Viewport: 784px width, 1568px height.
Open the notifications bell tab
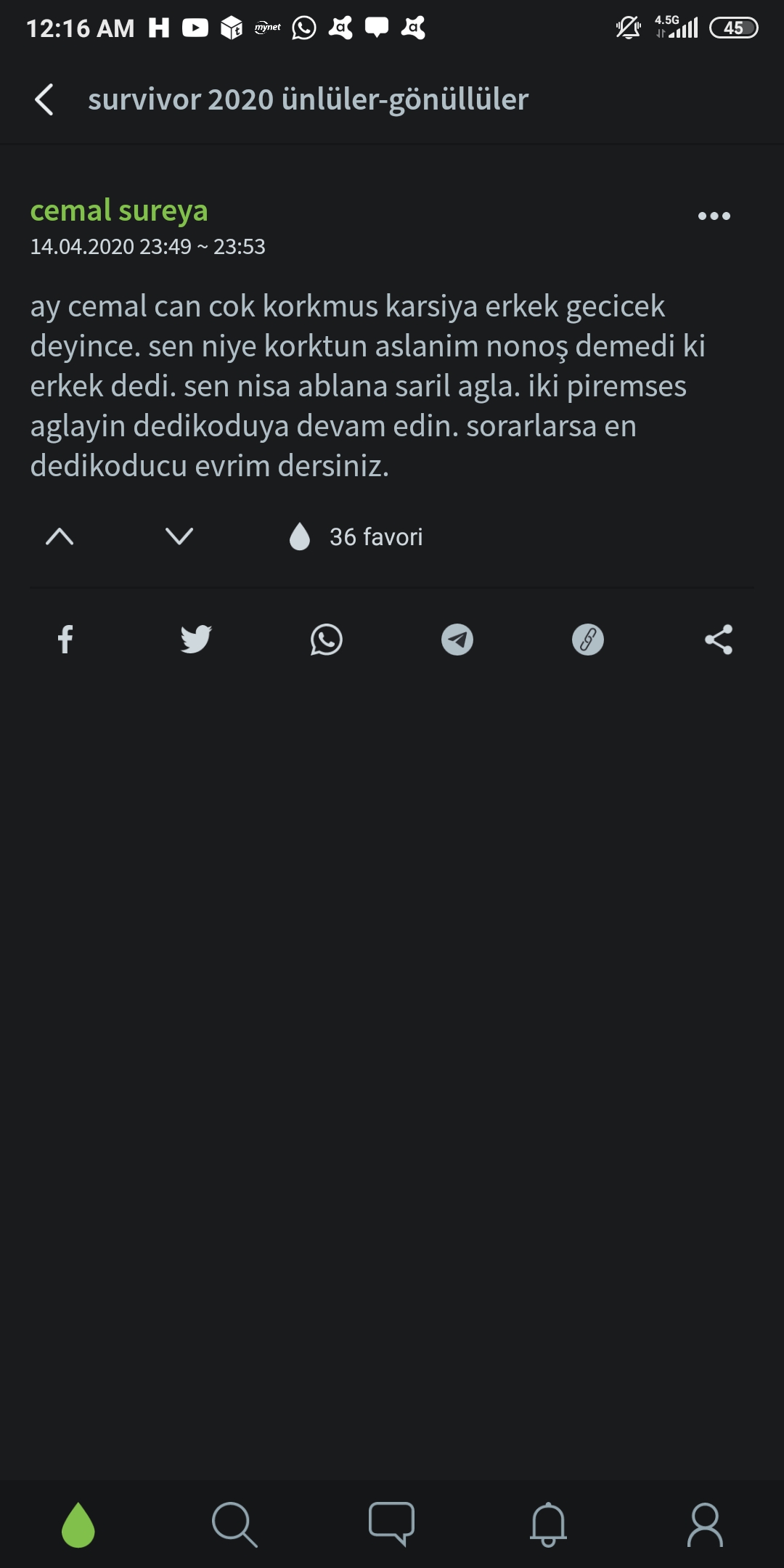pos(548,1524)
